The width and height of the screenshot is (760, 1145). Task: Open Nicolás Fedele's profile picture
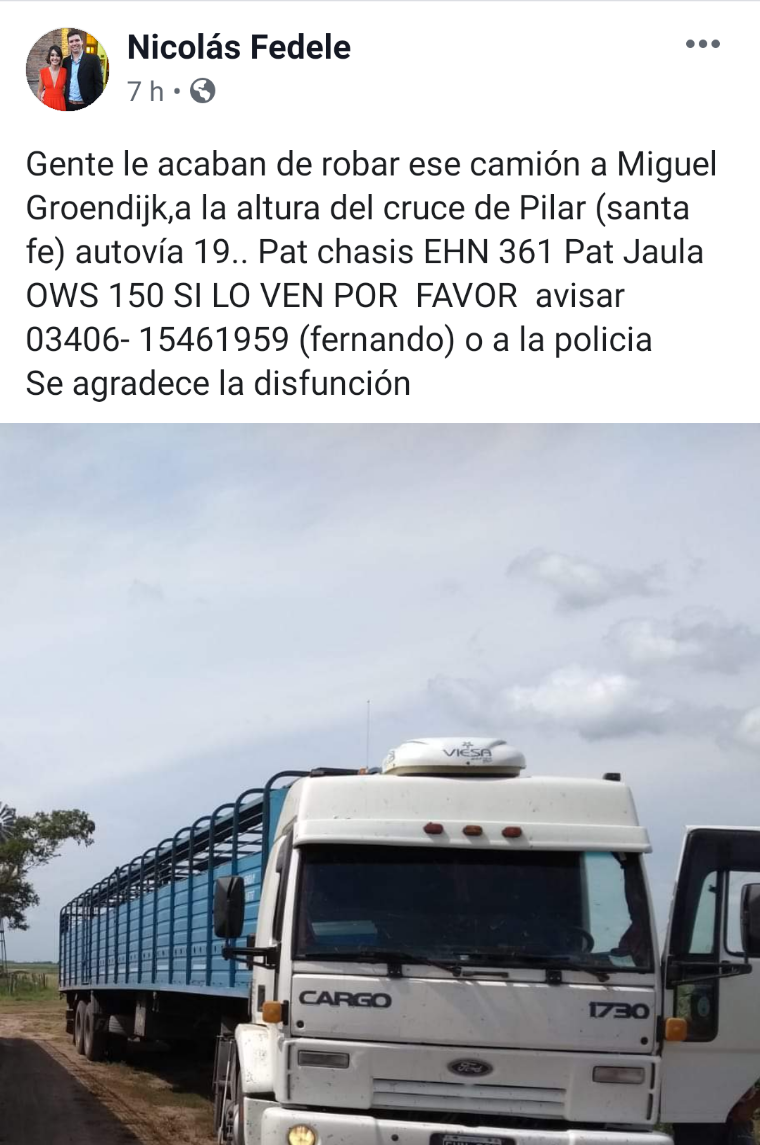pos(66,69)
